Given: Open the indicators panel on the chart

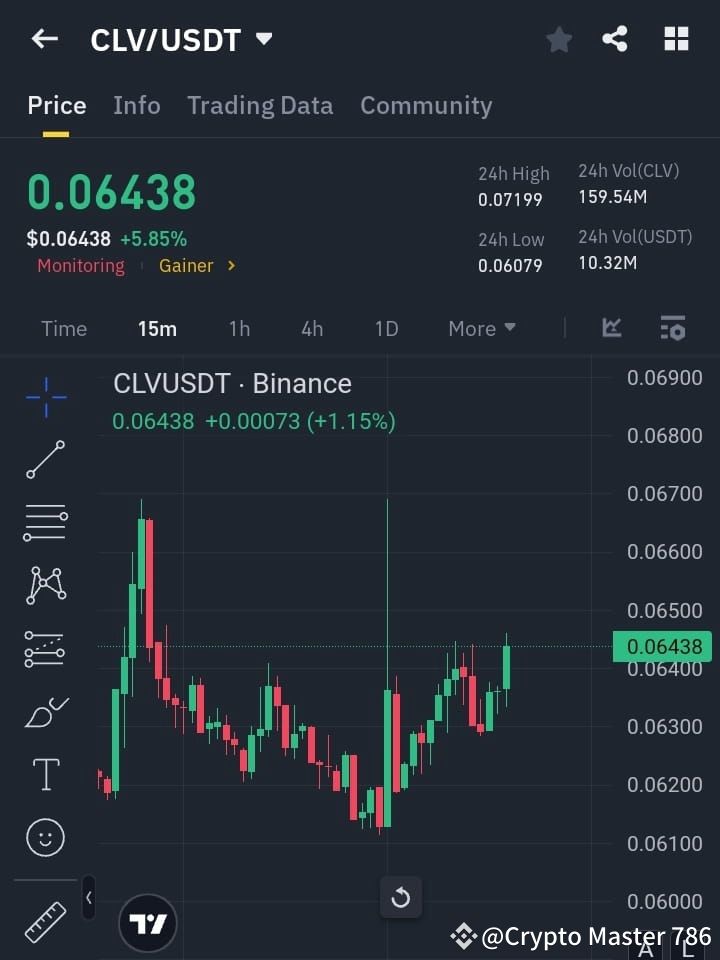Looking at the screenshot, I should point(611,328).
